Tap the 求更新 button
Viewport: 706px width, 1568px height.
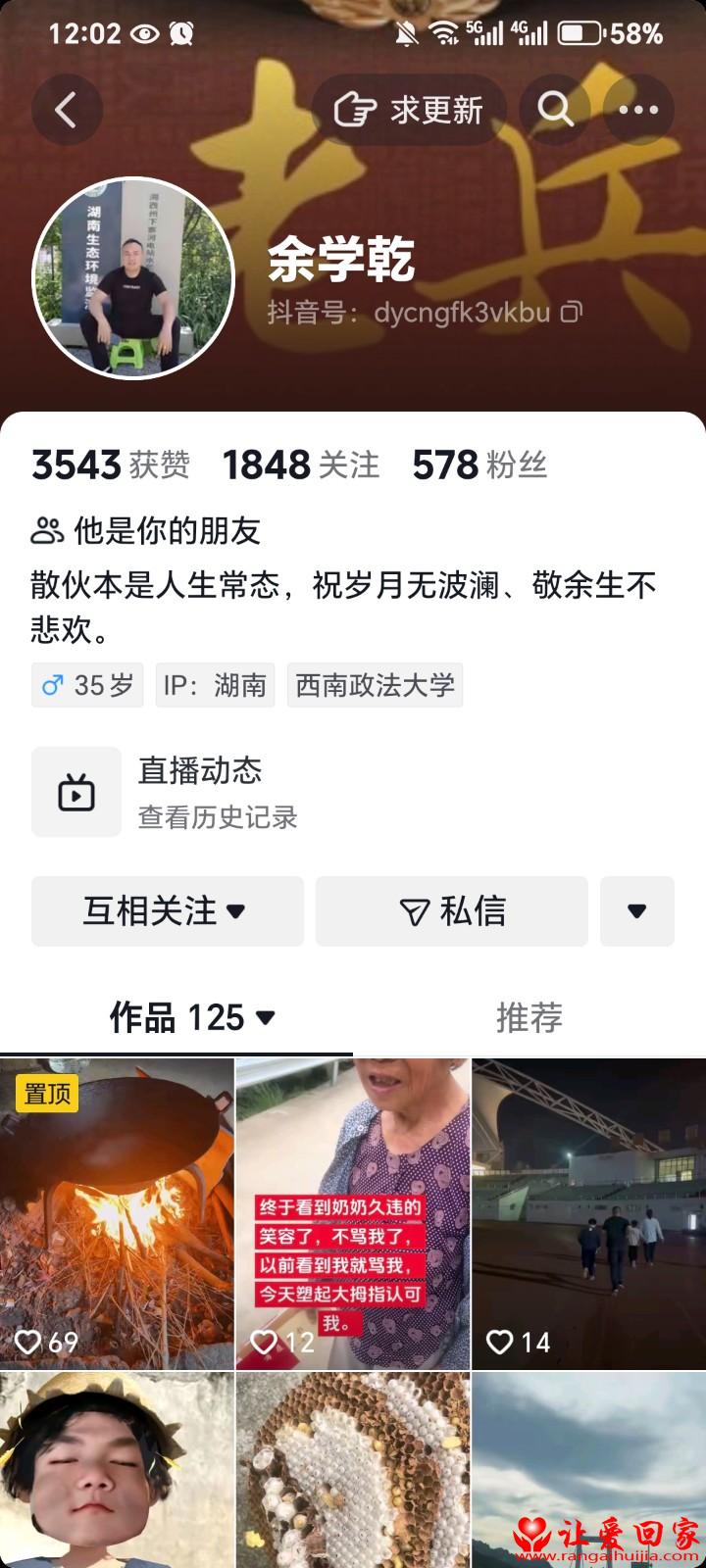point(409,109)
